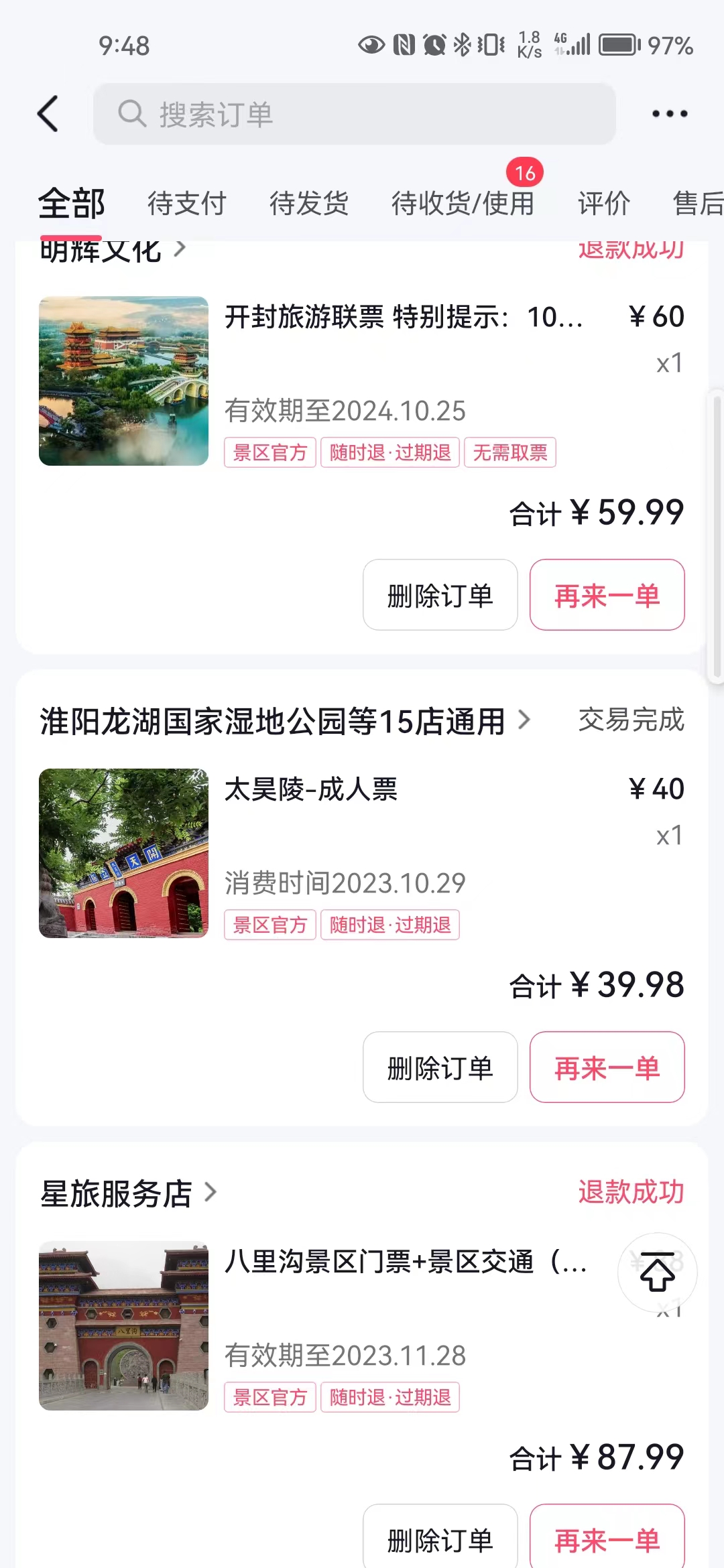Tap the 搜索订单 search box

coord(354,114)
